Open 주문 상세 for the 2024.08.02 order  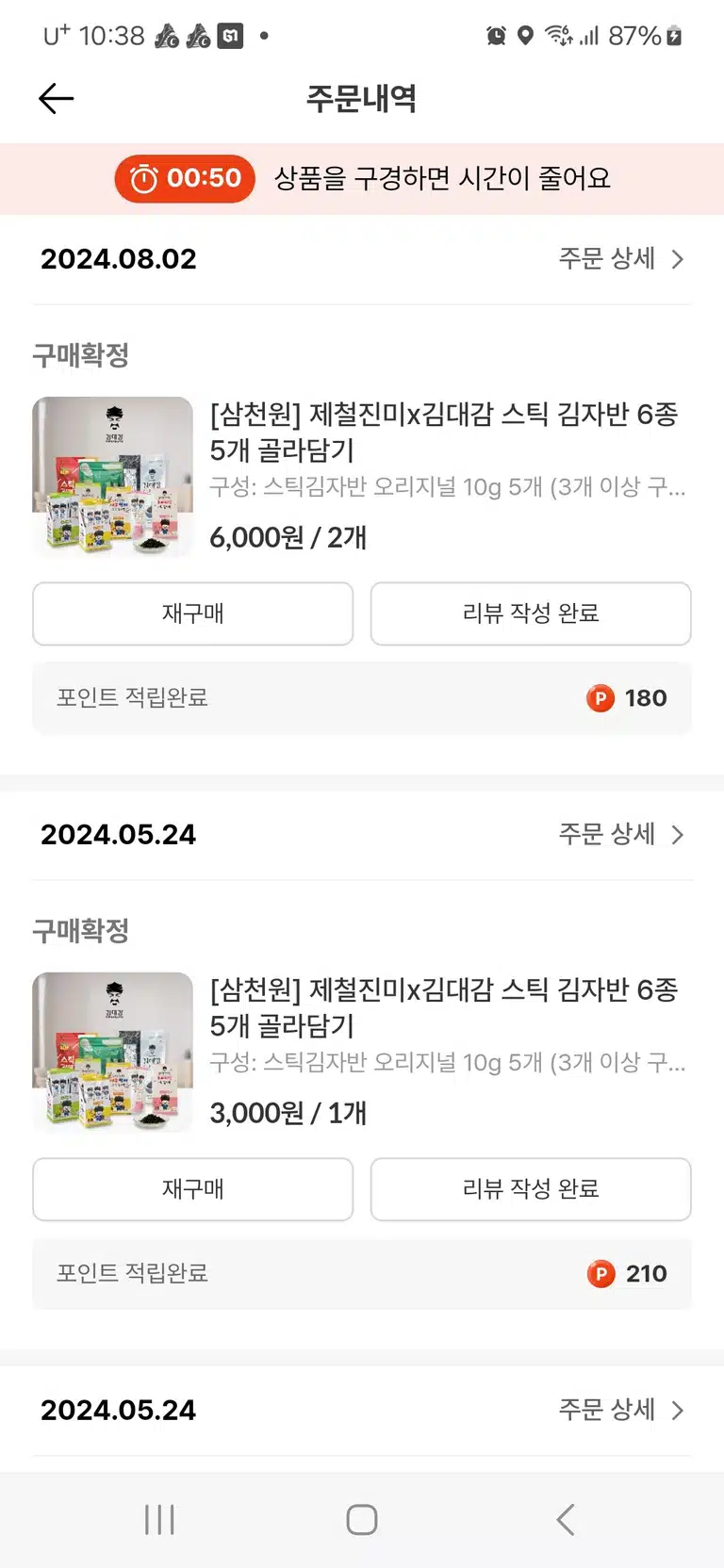click(x=621, y=259)
